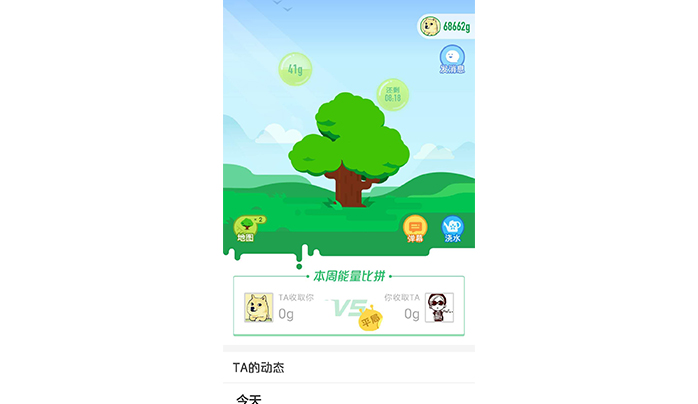Collect the 41g energy bubble

pyautogui.click(x=295, y=70)
